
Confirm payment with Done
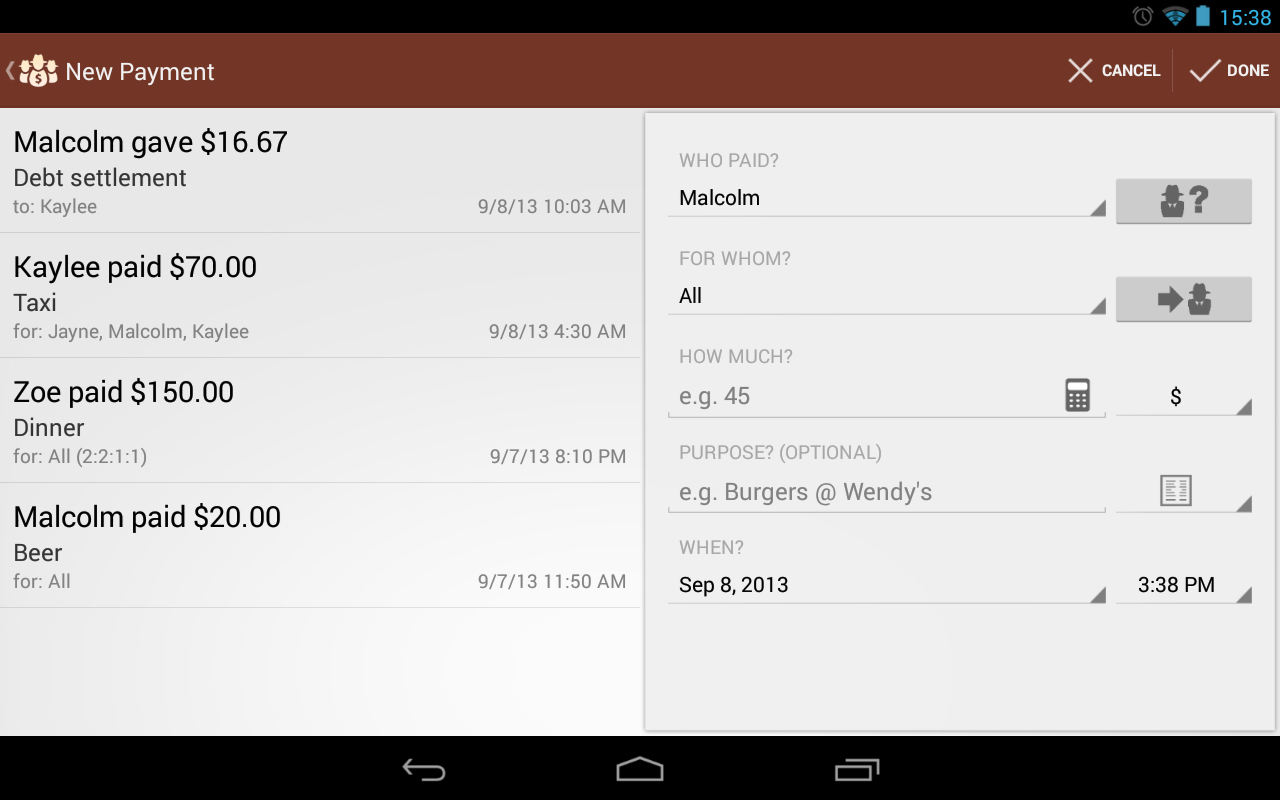coord(1230,71)
